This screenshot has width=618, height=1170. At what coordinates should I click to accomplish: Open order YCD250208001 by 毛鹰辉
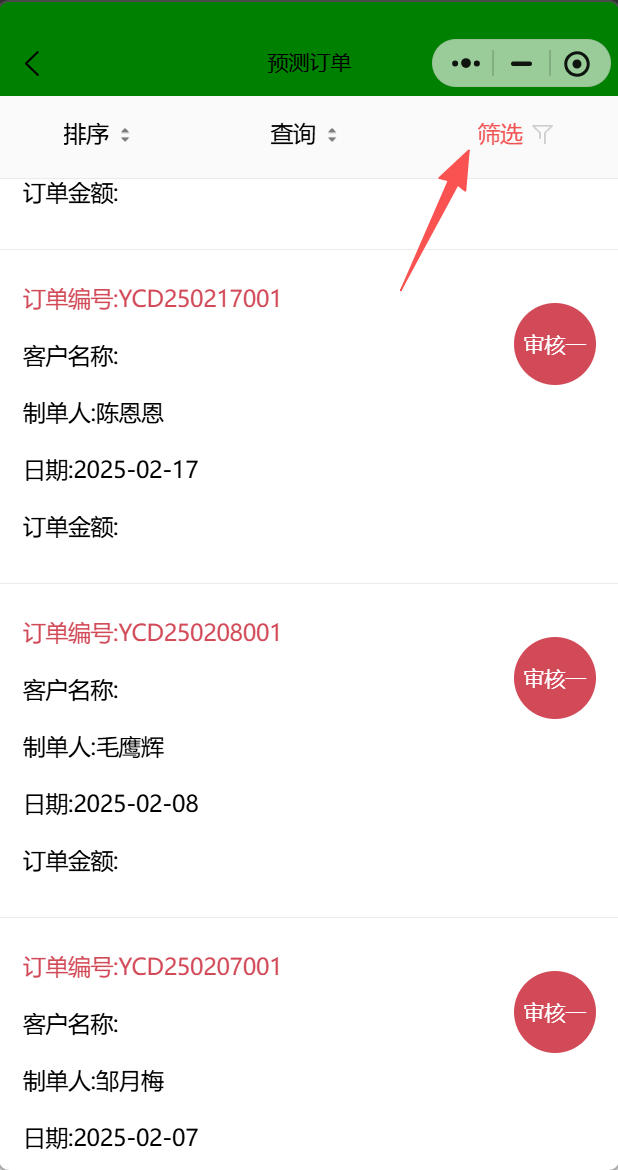[x=152, y=633]
